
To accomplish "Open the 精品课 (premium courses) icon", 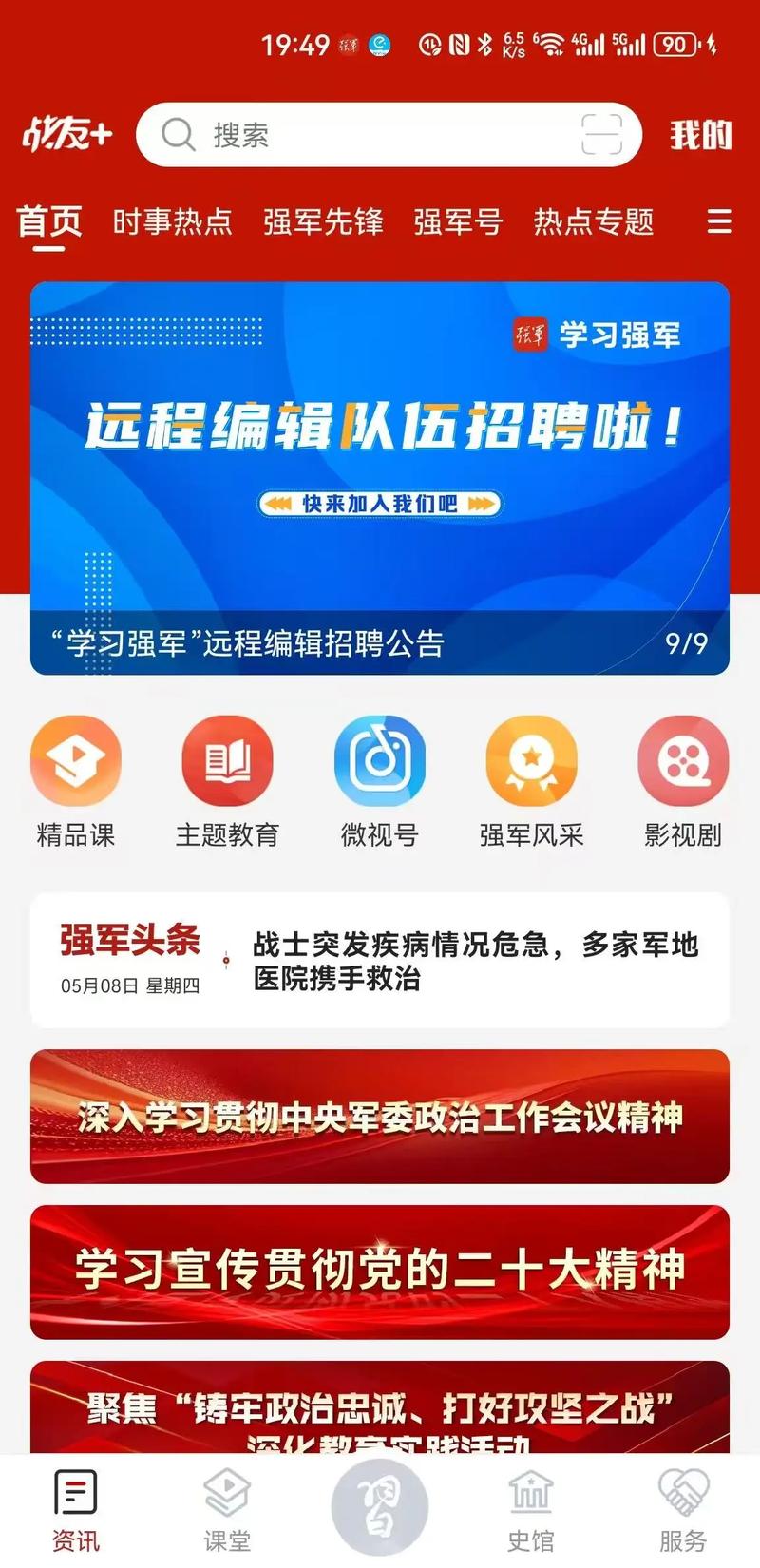I will coord(76,760).
